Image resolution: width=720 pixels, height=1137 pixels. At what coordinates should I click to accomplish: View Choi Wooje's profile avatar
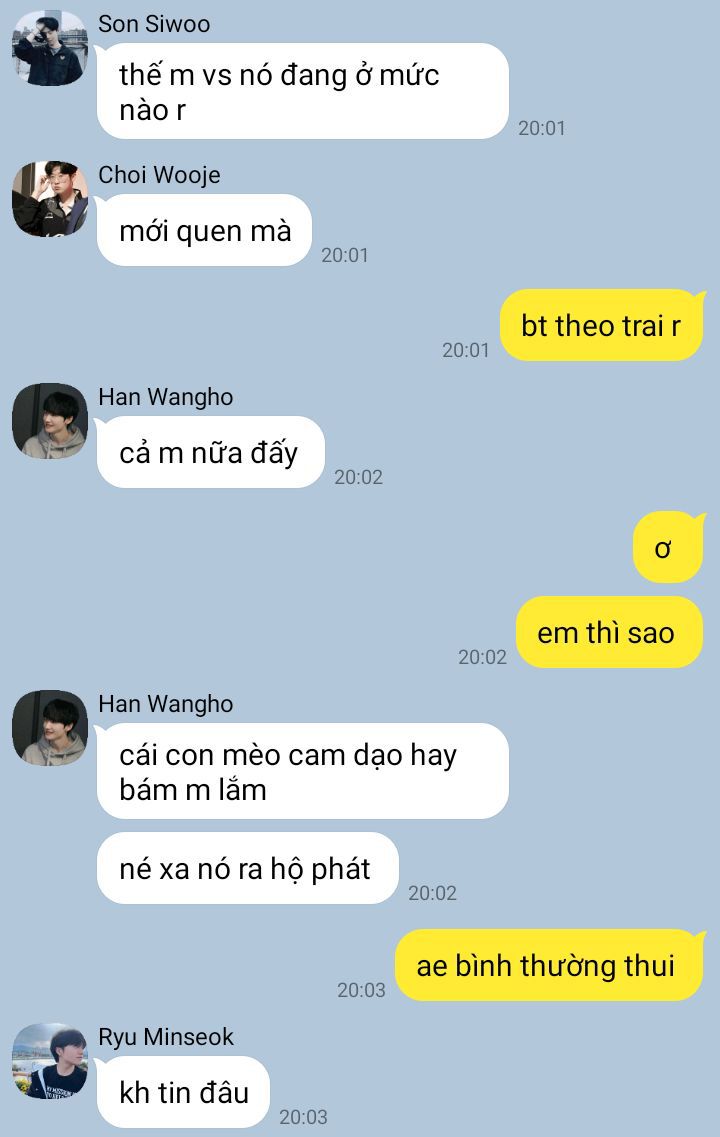tap(50, 199)
